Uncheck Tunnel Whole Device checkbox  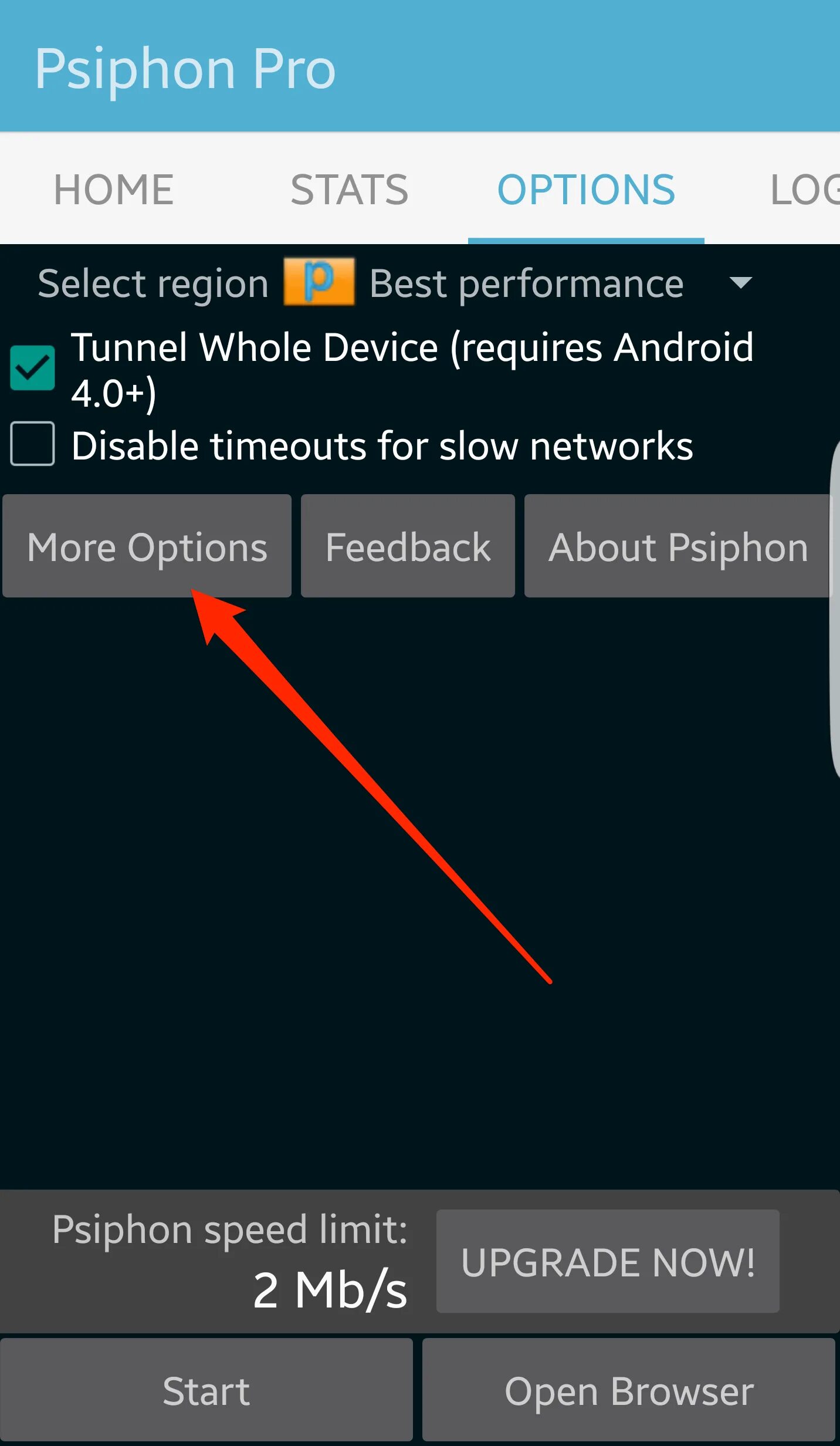tap(33, 368)
